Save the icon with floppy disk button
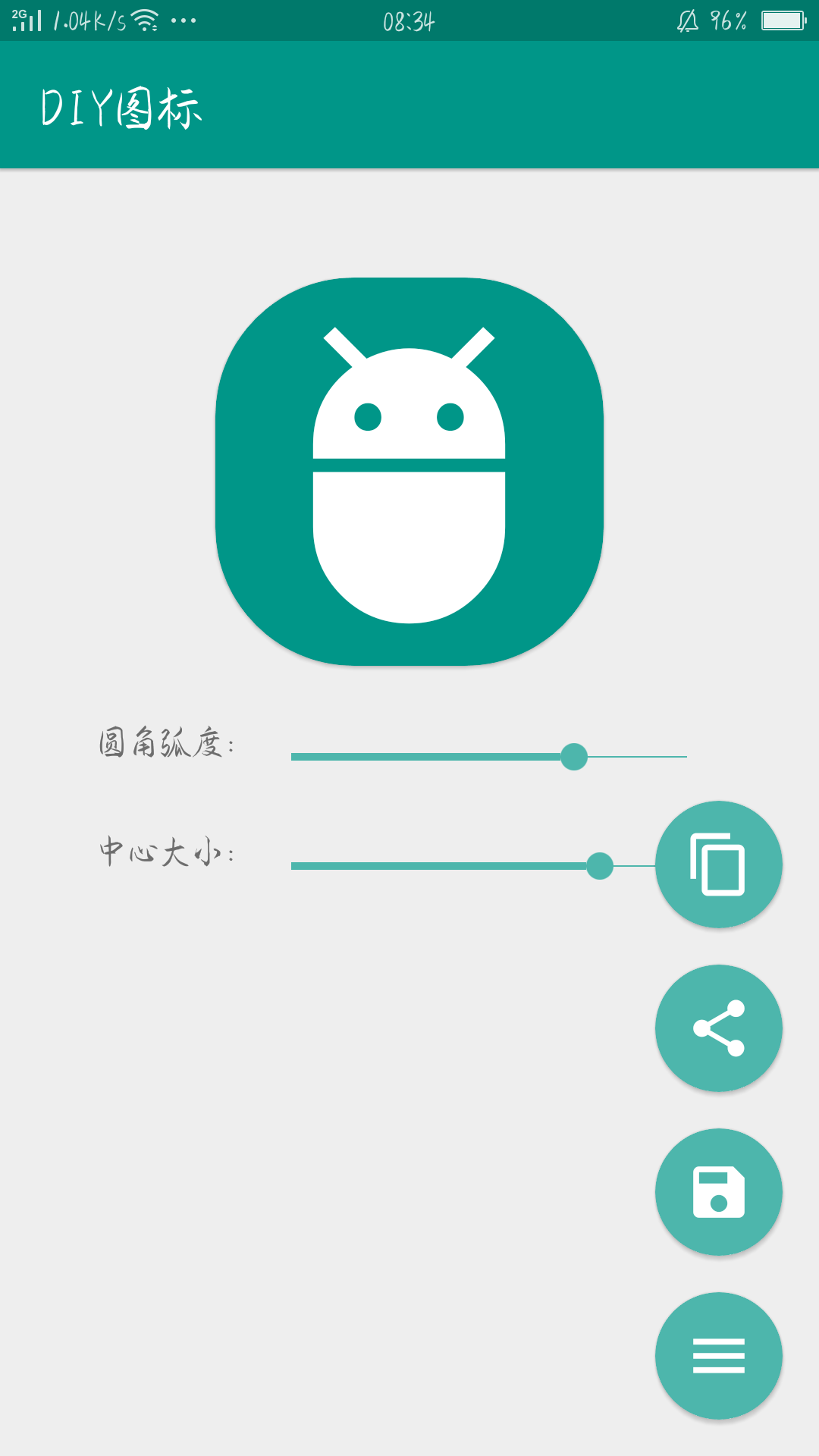 tap(718, 1192)
